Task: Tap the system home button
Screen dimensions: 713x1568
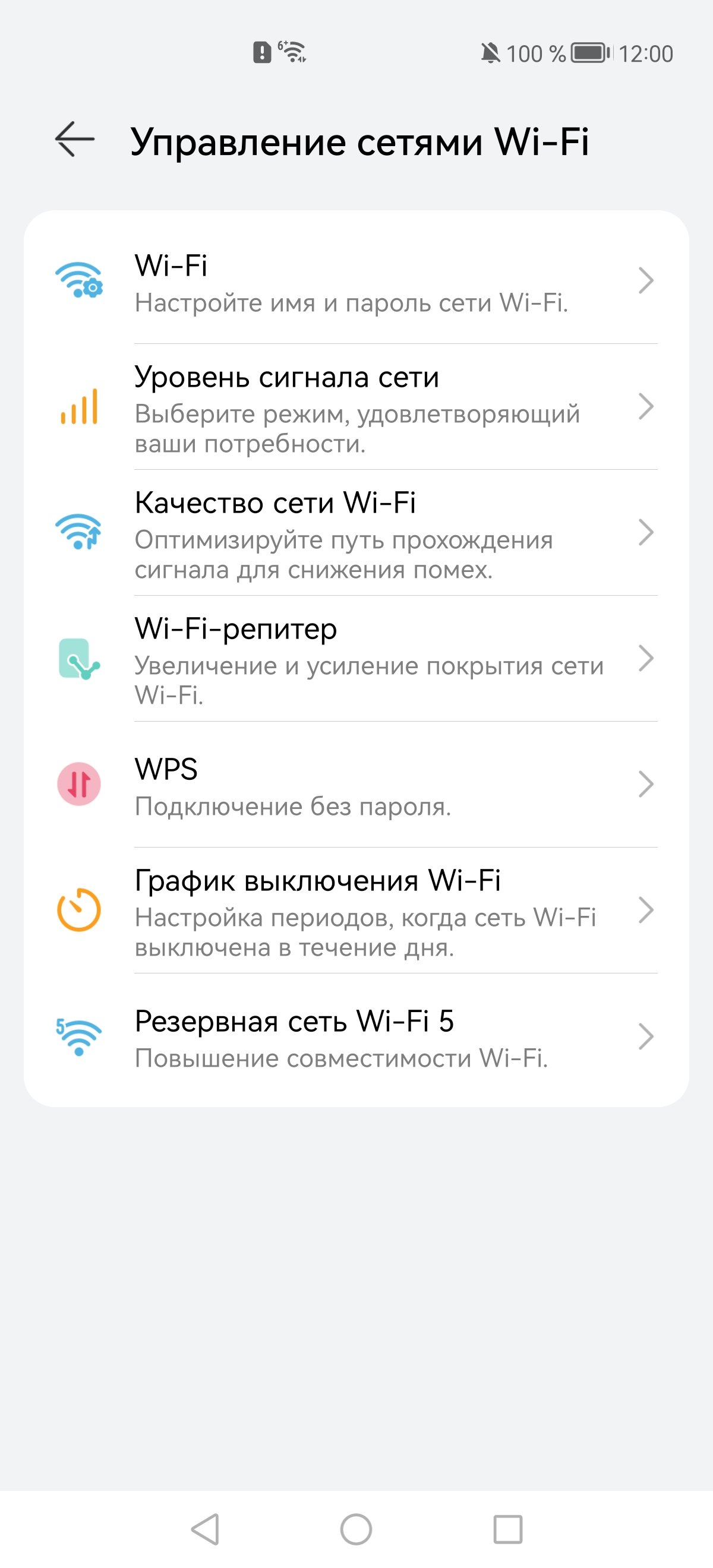Action: [356, 1528]
